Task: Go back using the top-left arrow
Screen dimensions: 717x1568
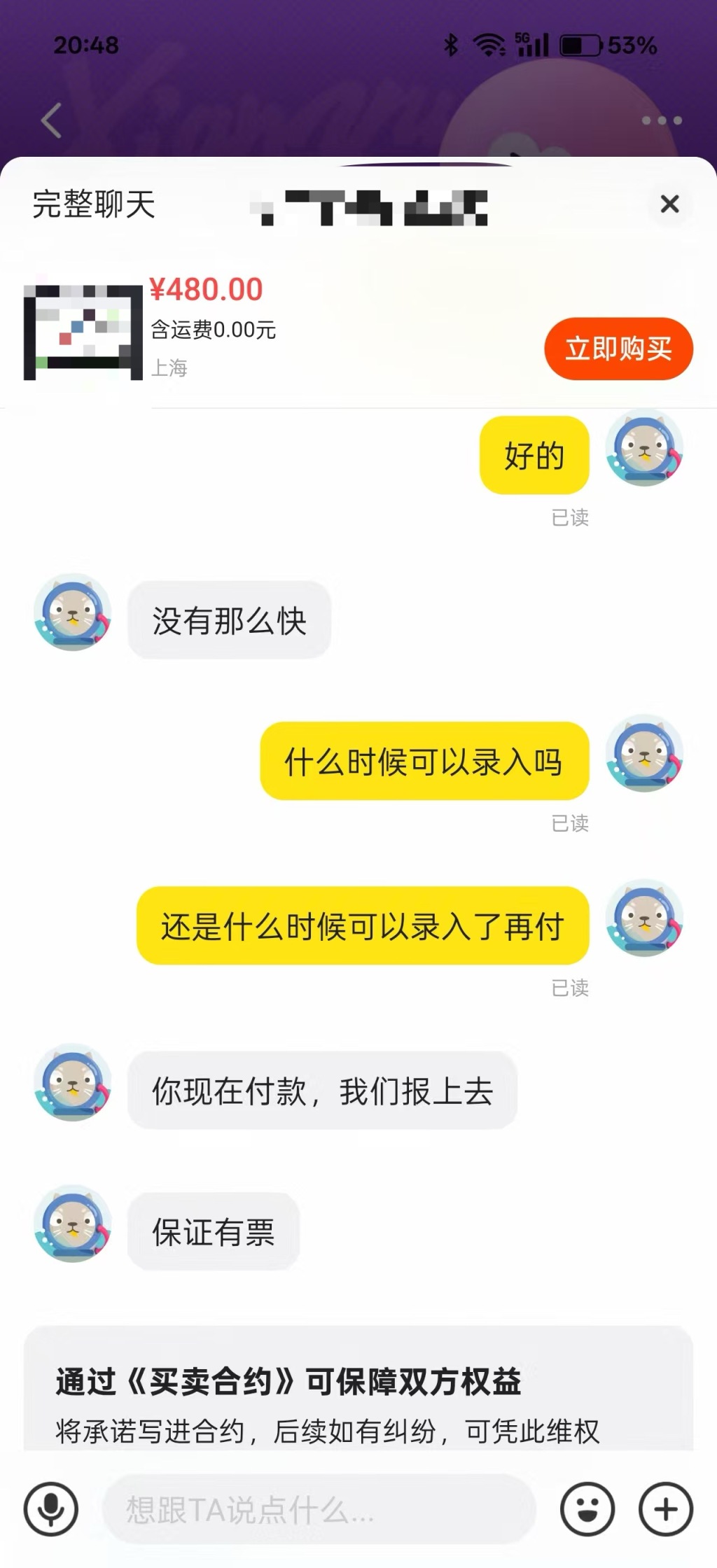Action: (x=52, y=120)
